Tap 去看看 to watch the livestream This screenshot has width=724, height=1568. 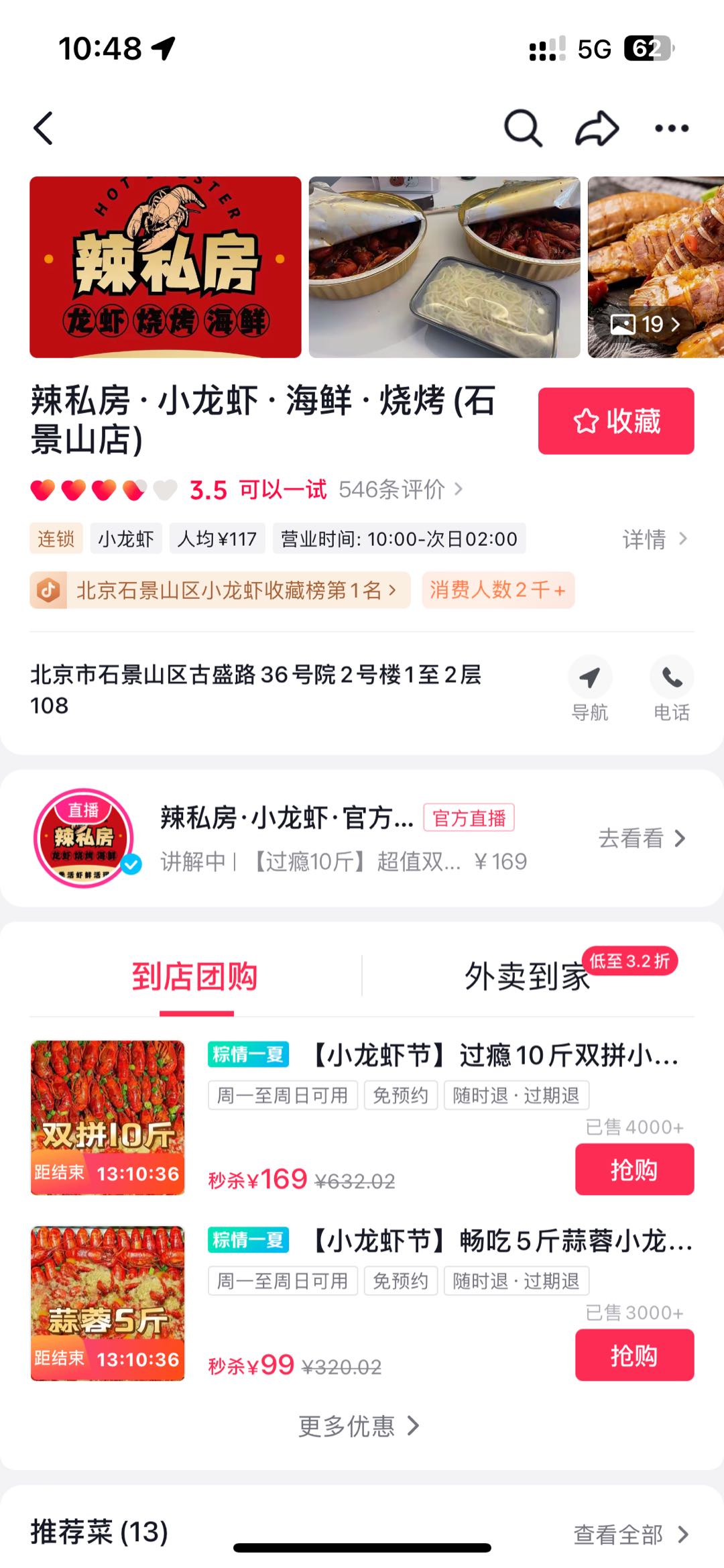point(641,838)
